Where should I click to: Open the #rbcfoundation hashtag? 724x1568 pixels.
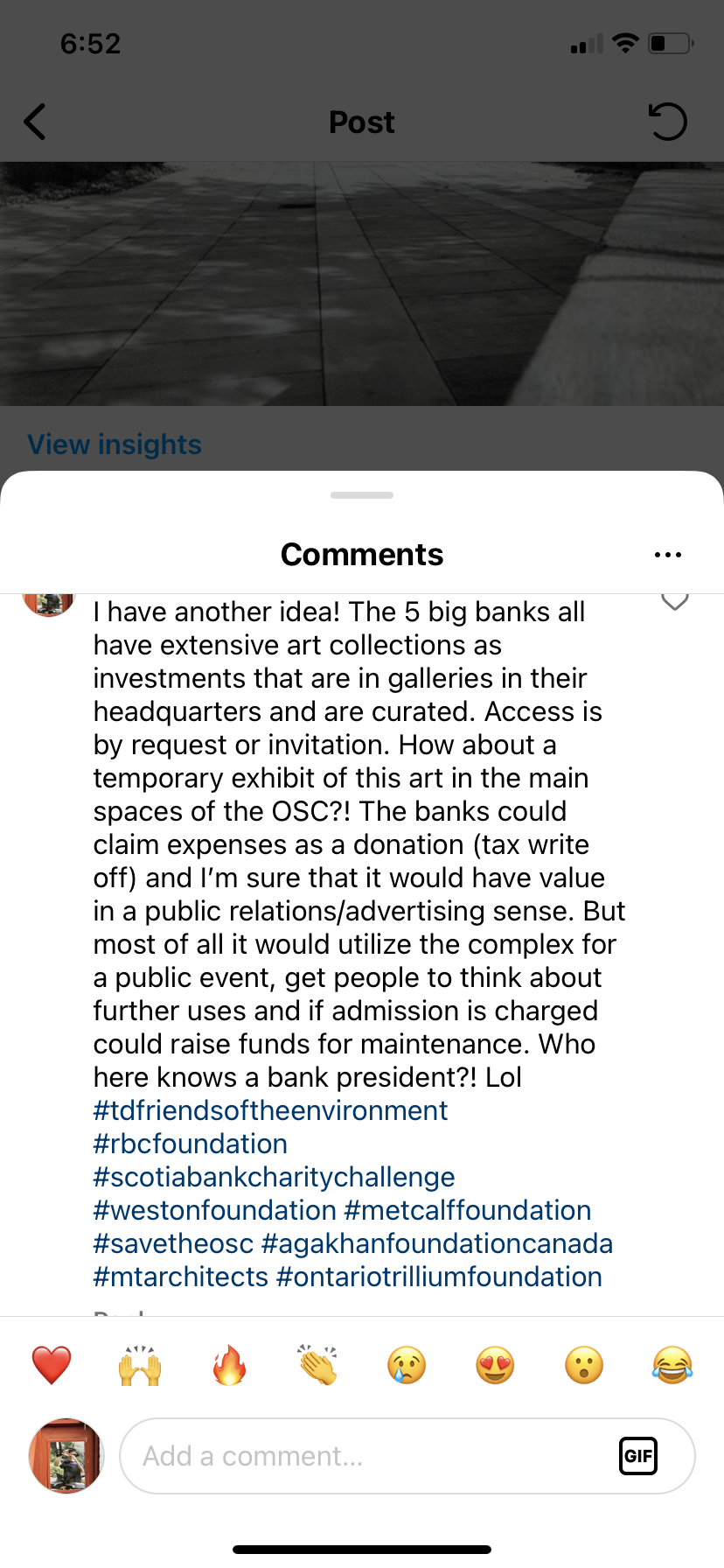[191, 1144]
